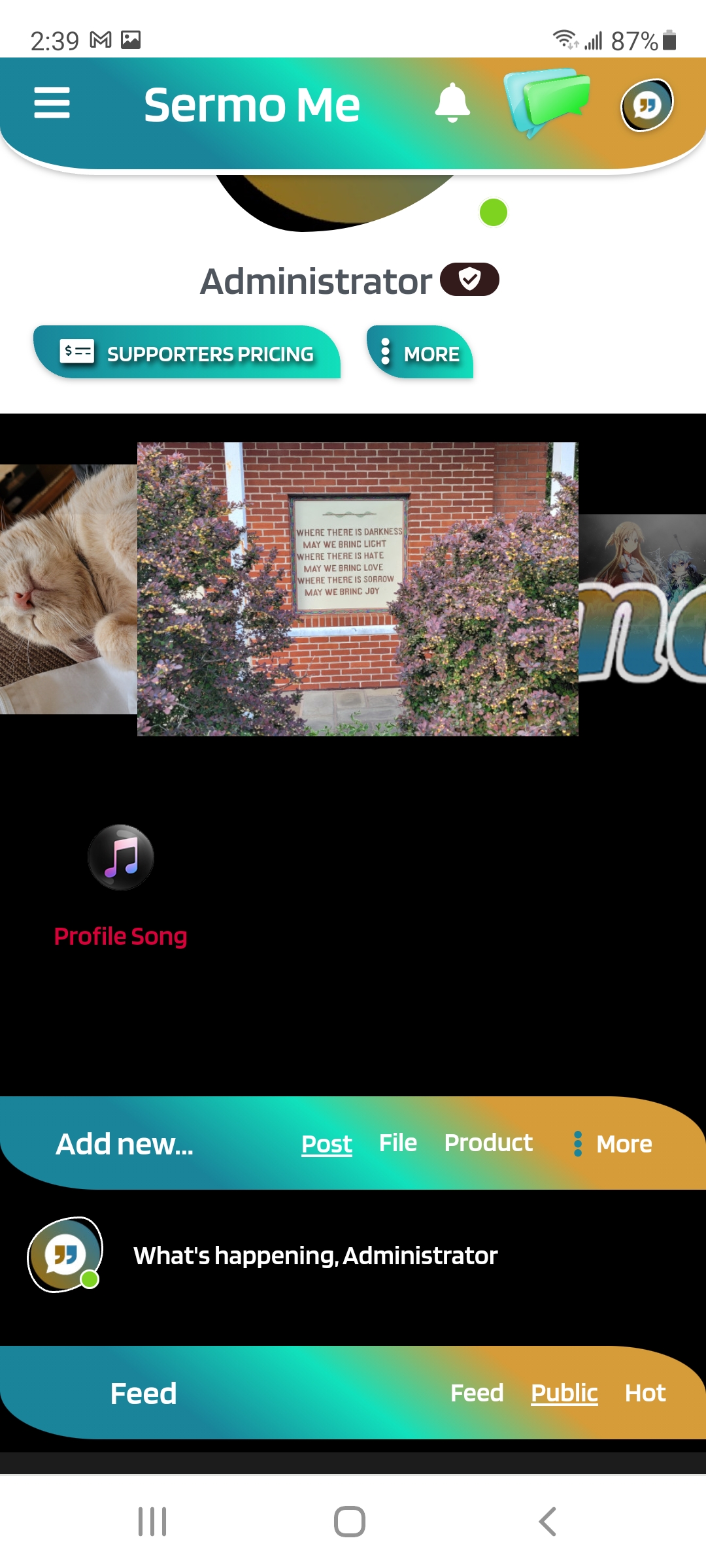This screenshot has height=1568, width=706.
Task: Open the notifications bell
Action: [x=452, y=103]
